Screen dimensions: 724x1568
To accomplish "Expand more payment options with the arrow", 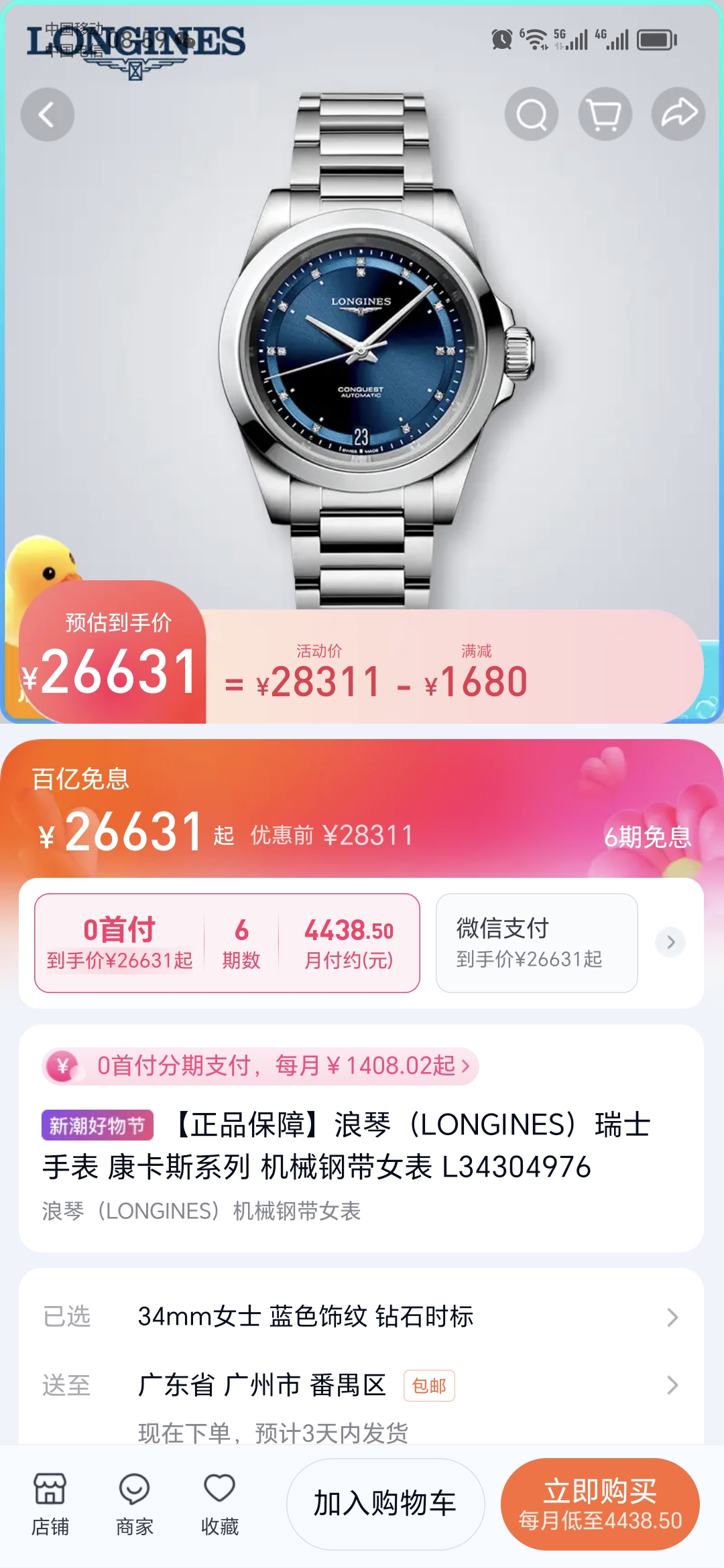I will (x=670, y=943).
